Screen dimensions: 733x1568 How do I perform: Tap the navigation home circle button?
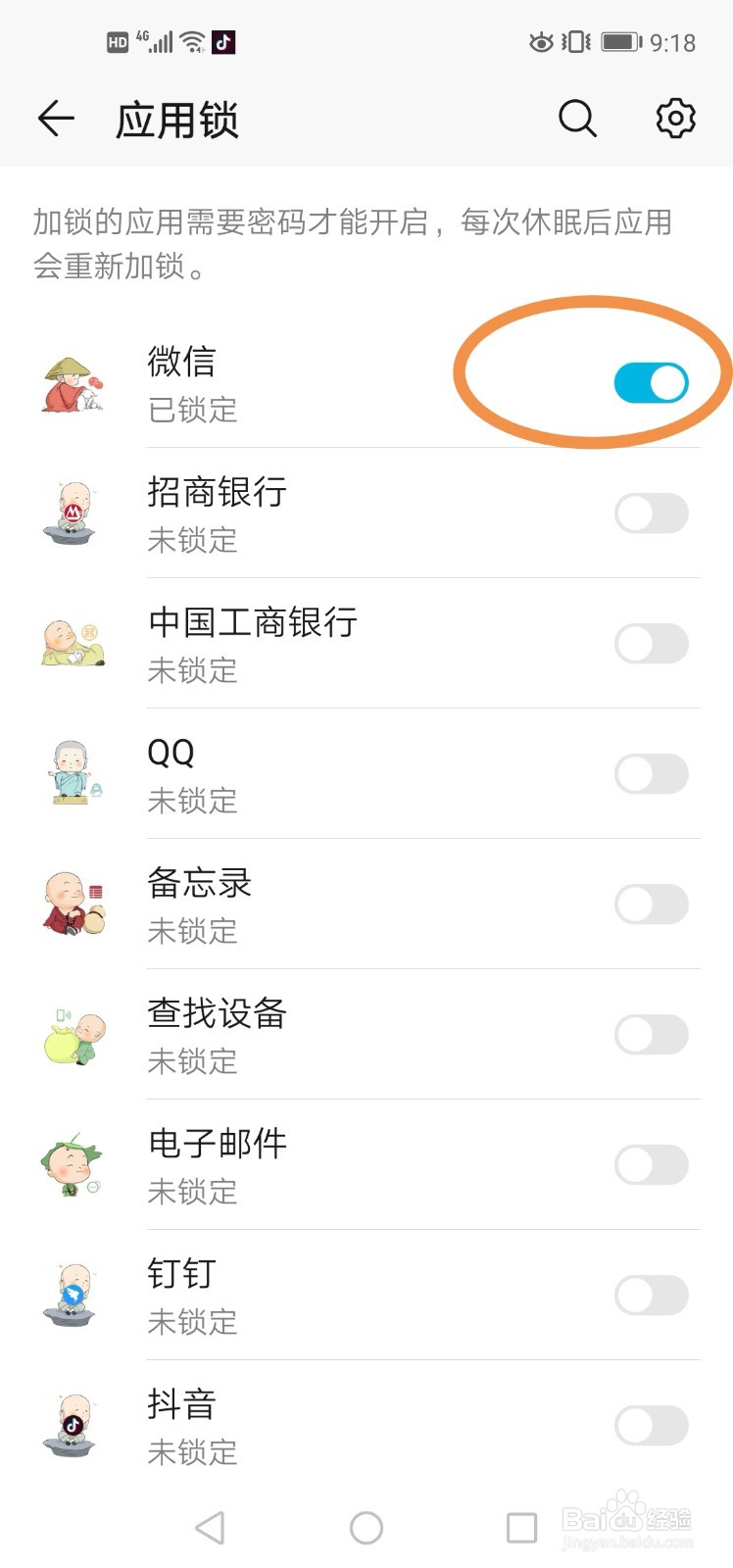(365, 1527)
